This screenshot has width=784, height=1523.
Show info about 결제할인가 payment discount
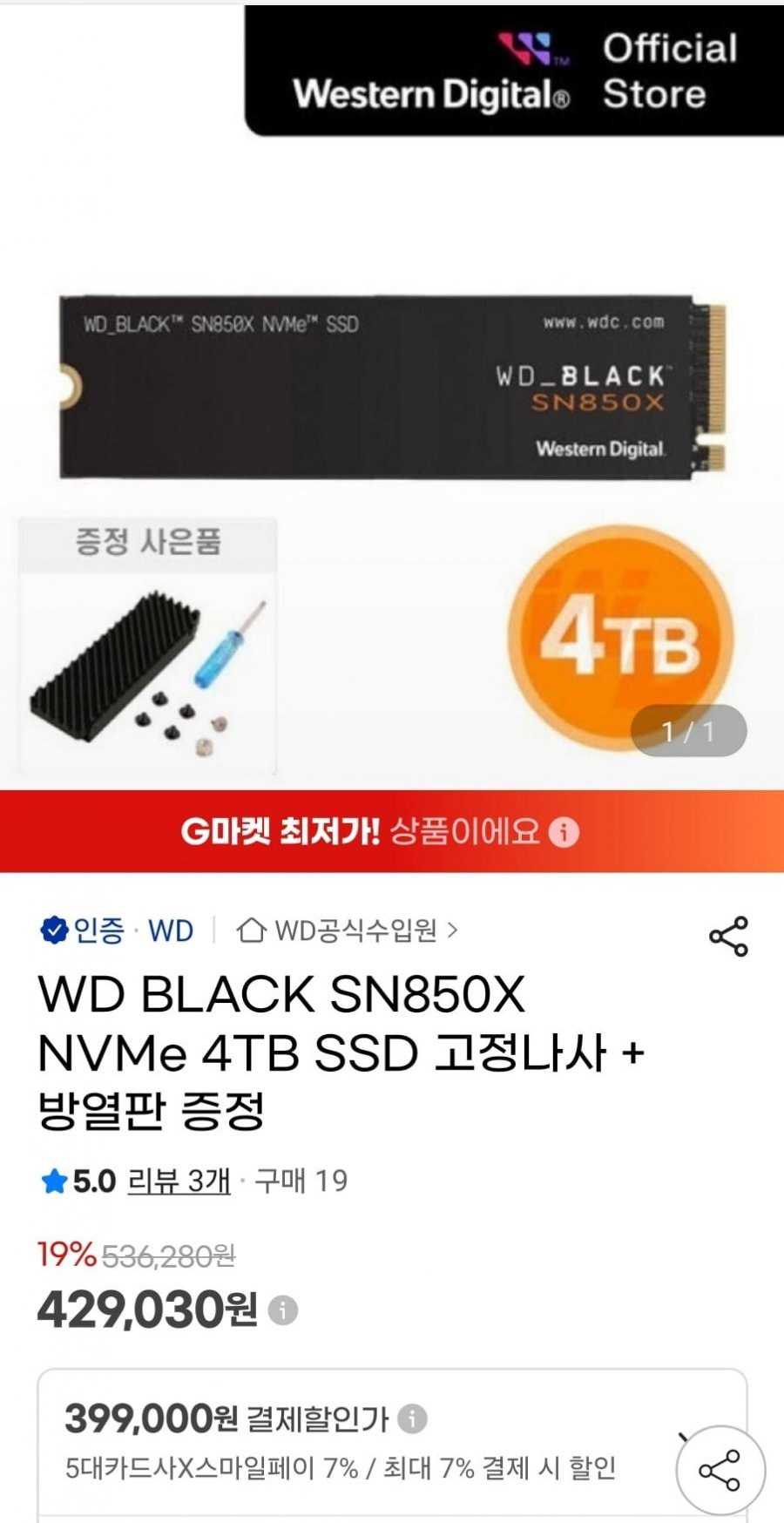(x=412, y=1419)
